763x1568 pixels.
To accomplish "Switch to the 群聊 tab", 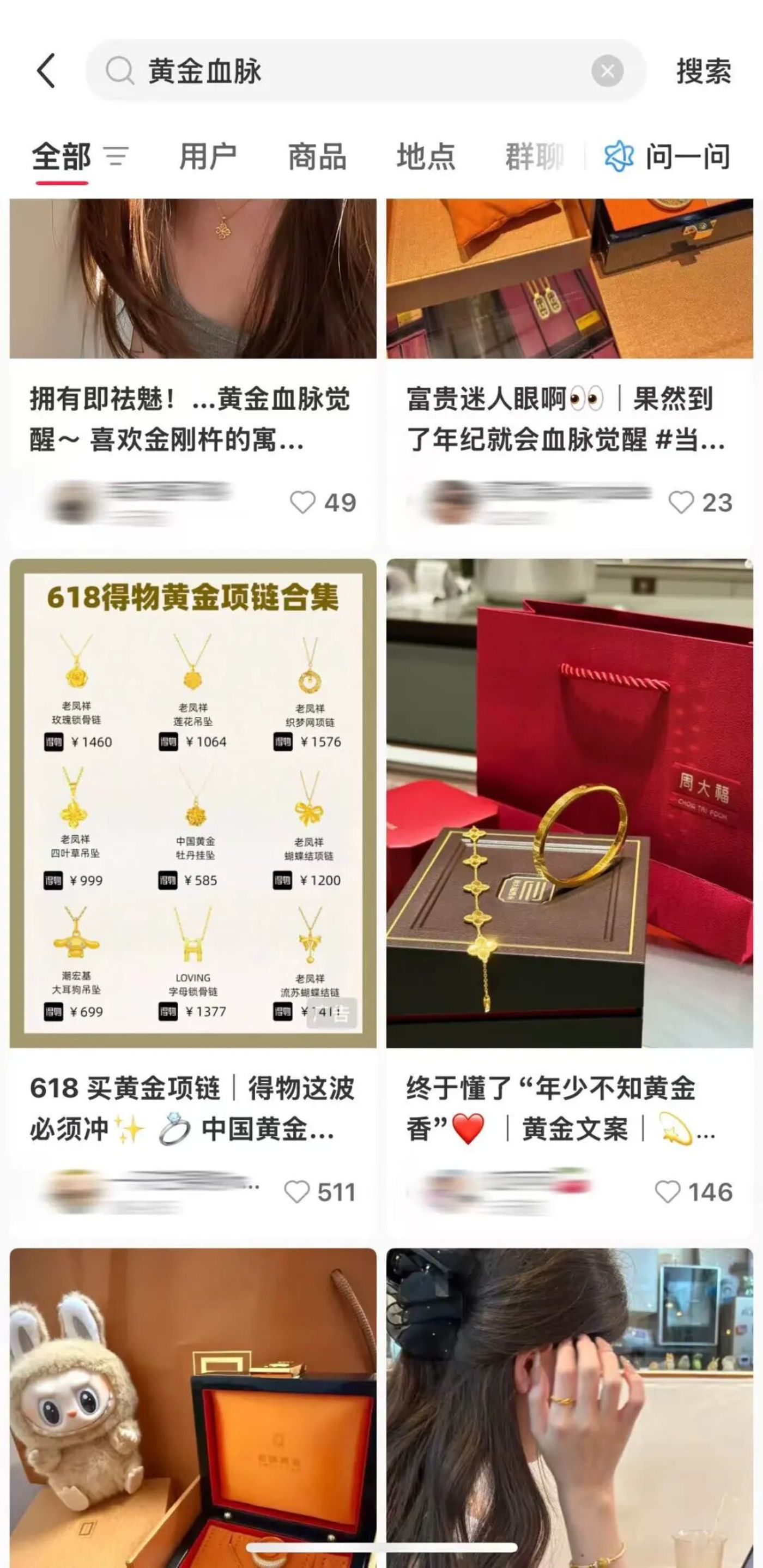I will (534, 157).
